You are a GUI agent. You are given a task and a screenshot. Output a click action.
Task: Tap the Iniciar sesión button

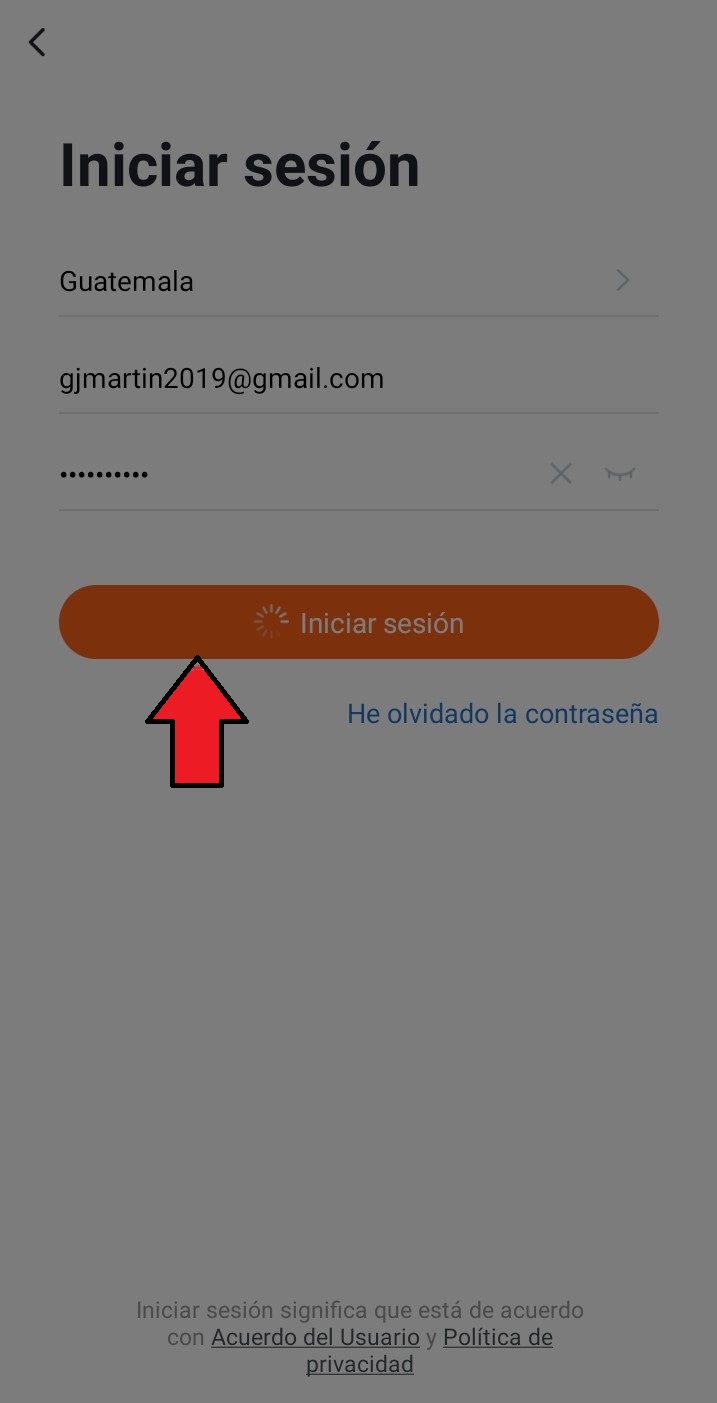(x=358, y=622)
